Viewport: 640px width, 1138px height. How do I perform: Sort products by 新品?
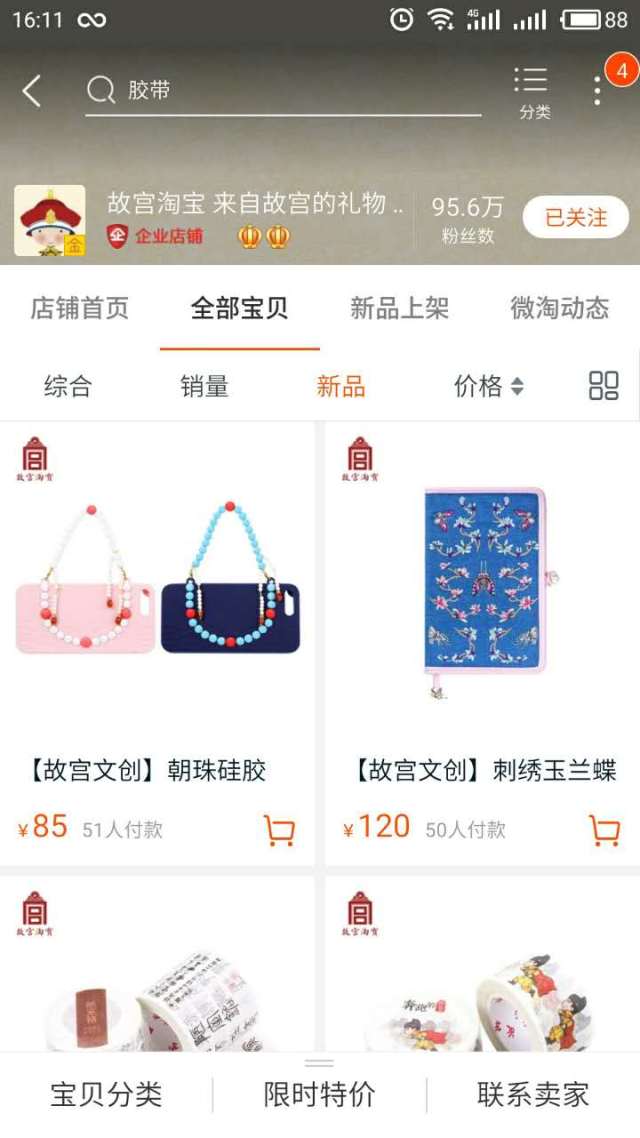pyautogui.click(x=341, y=386)
